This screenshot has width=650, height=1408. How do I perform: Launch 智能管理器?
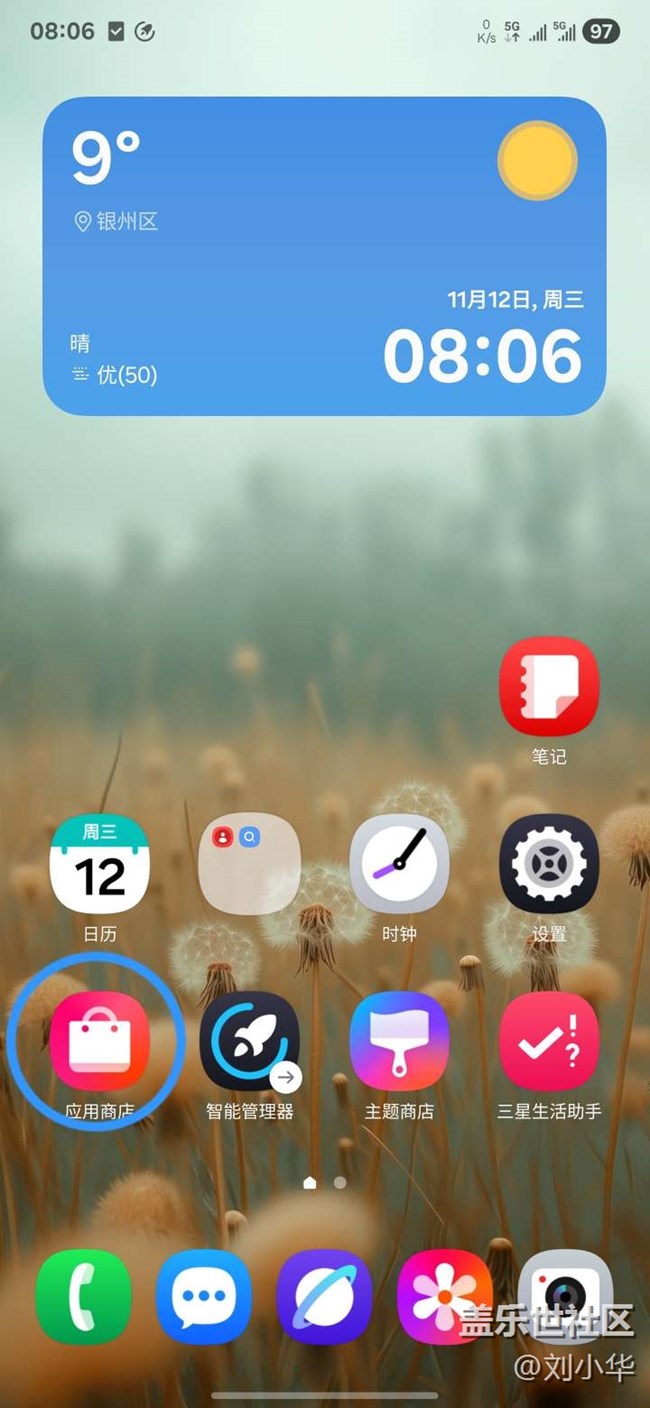(249, 1041)
